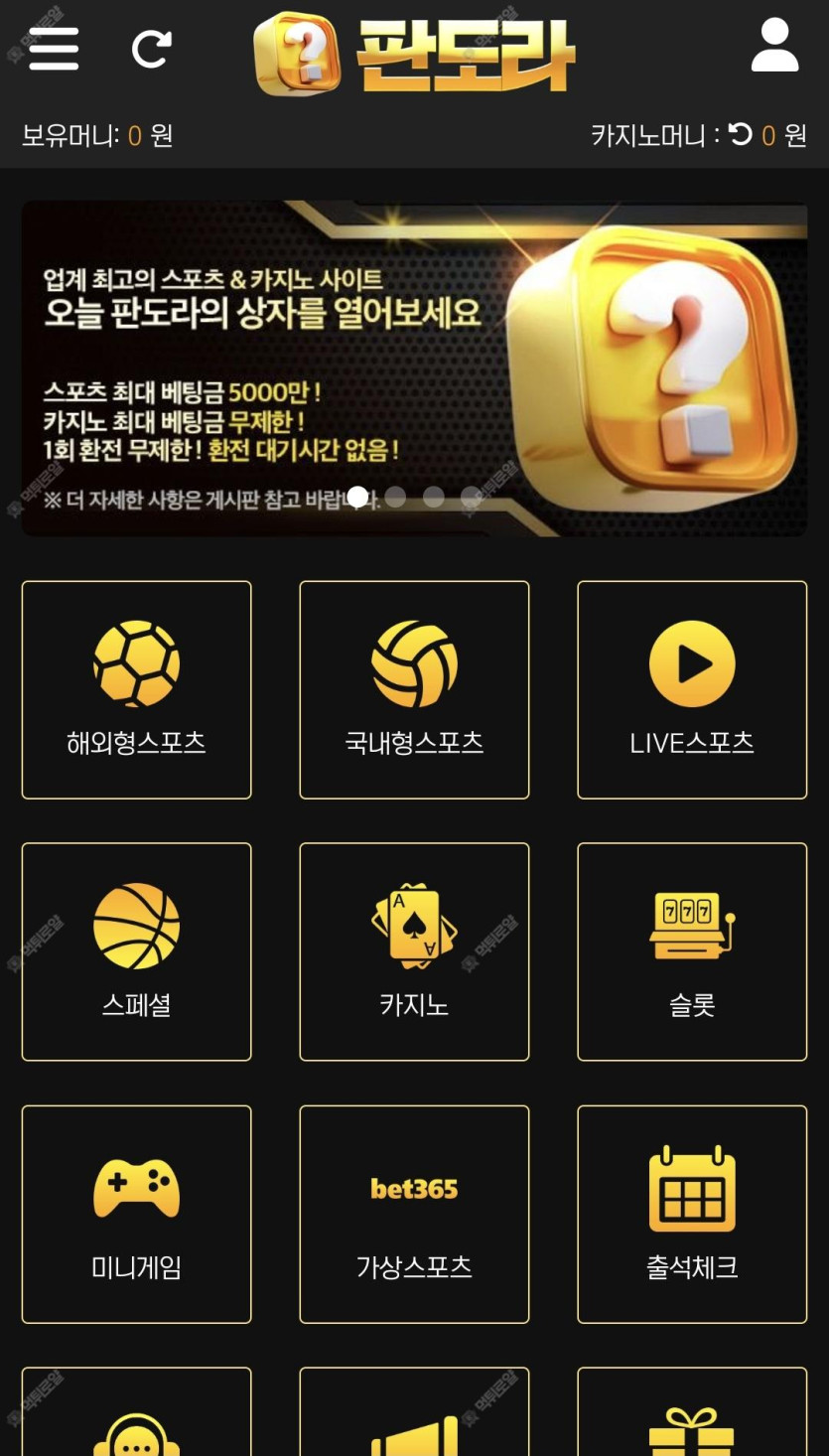Select the second banner page dot
Screen dimensions: 829x1456
click(x=395, y=497)
